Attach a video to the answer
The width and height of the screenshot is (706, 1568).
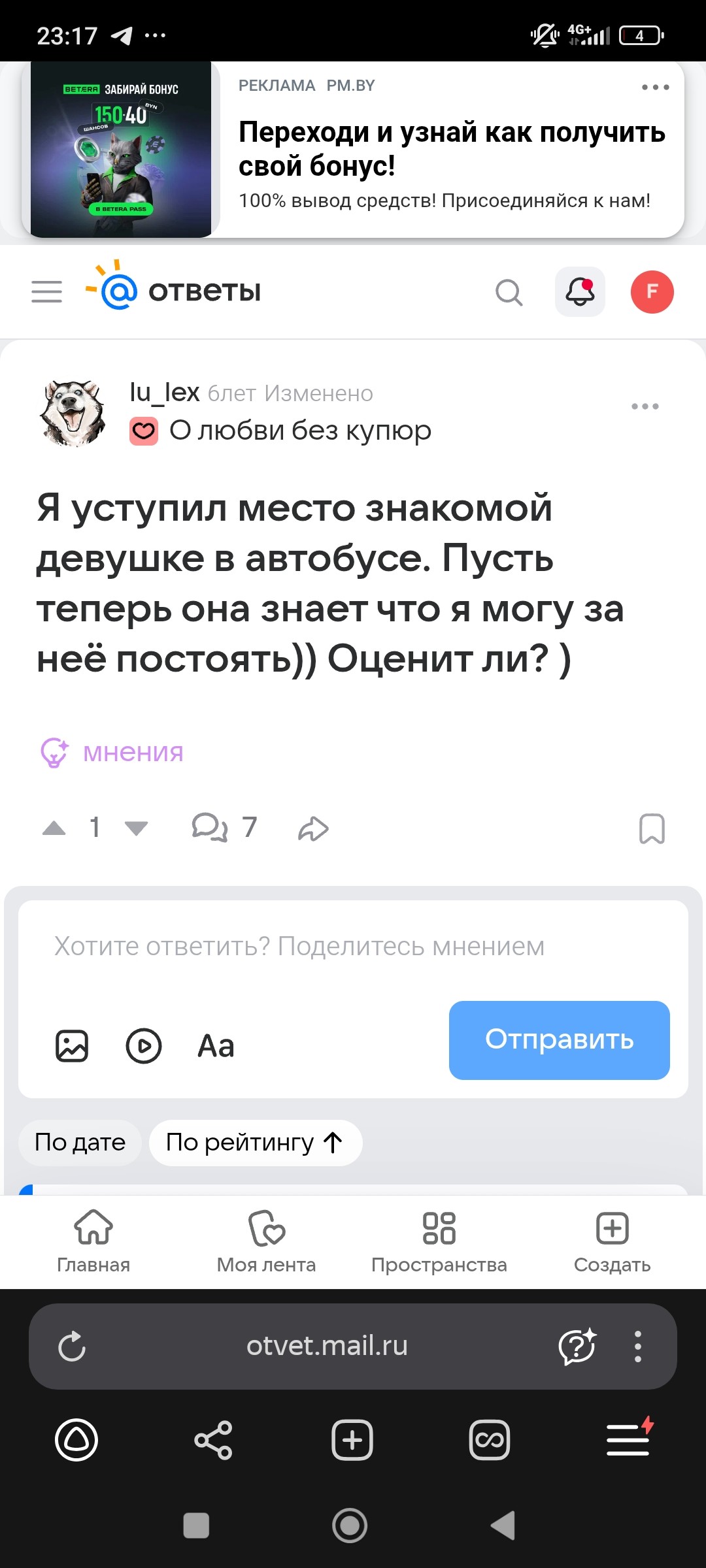144,1045
